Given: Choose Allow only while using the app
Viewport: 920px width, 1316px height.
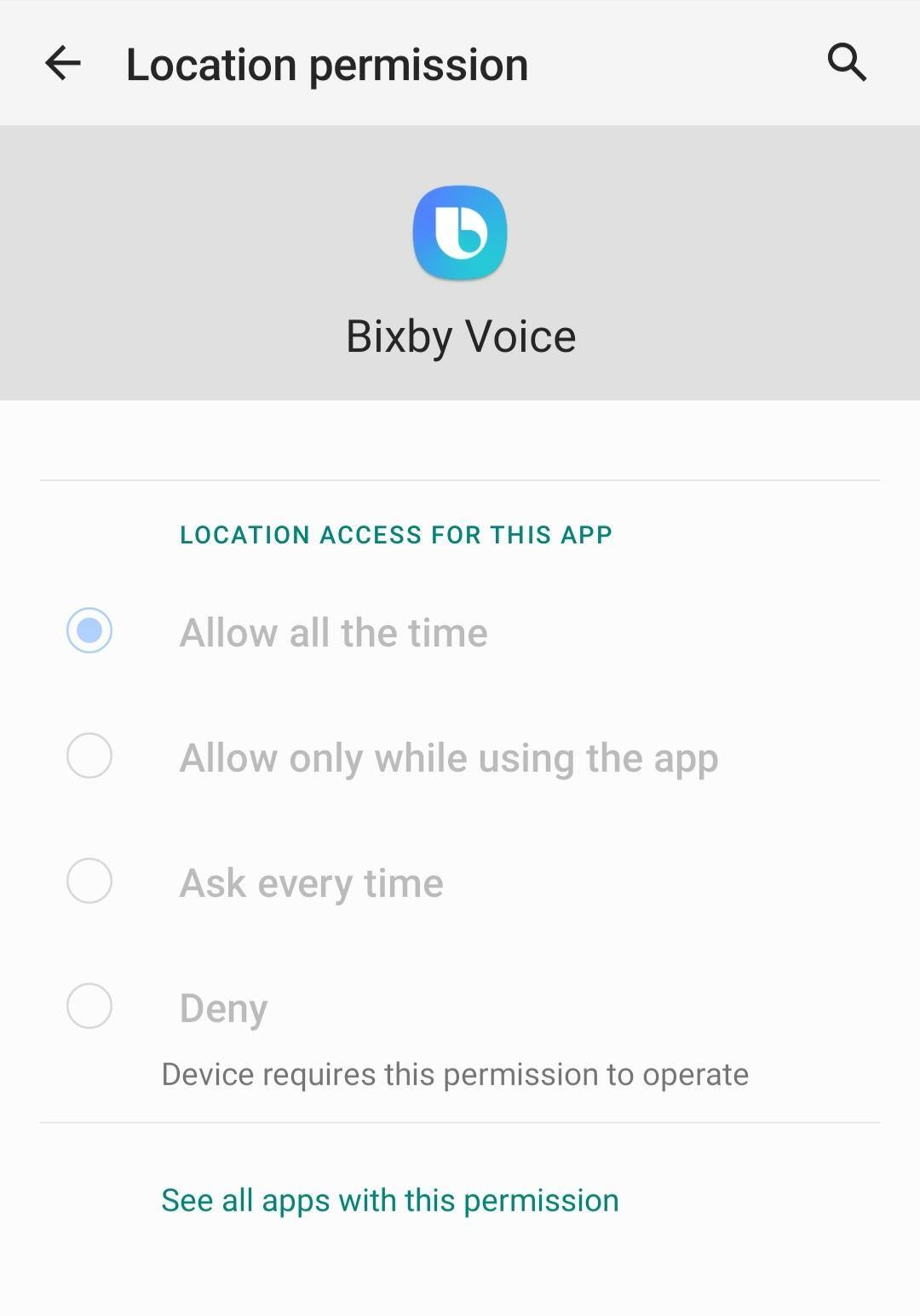Looking at the screenshot, I should tap(89, 756).
